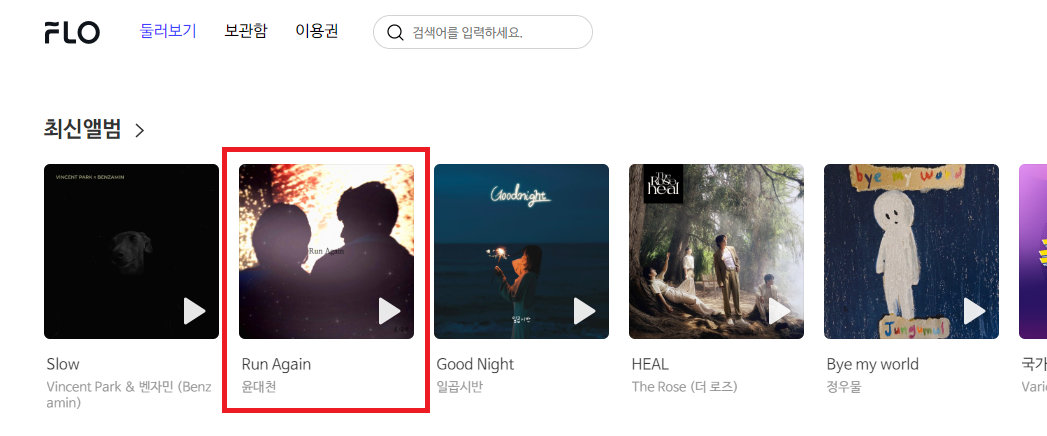The width and height of the screenshot is (1047, 436).
Task: Play the Good Night album
Action: (584, 311)
